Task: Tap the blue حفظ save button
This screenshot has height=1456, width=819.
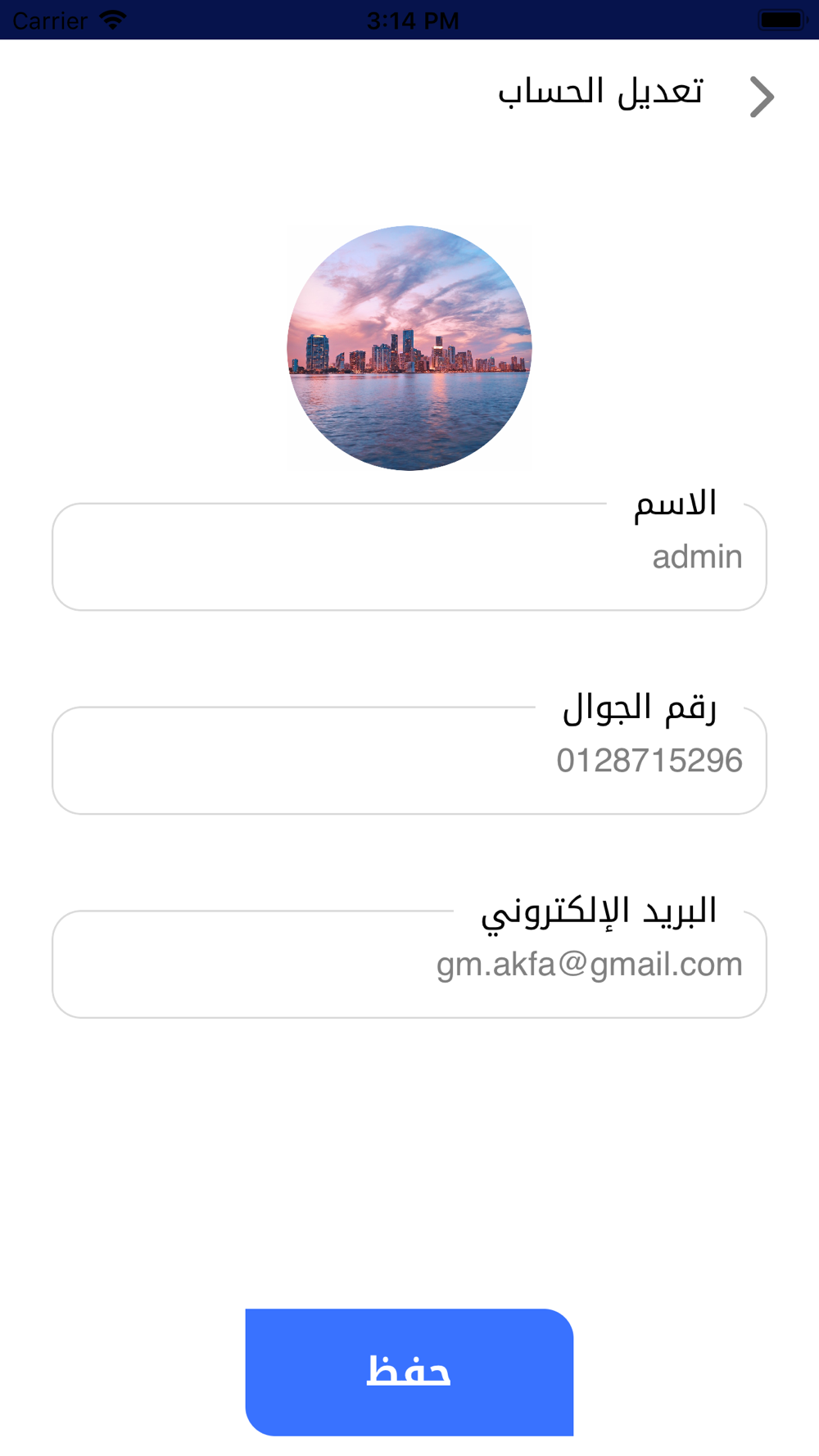Action: pyautogui.click(x=409, y=1372)
